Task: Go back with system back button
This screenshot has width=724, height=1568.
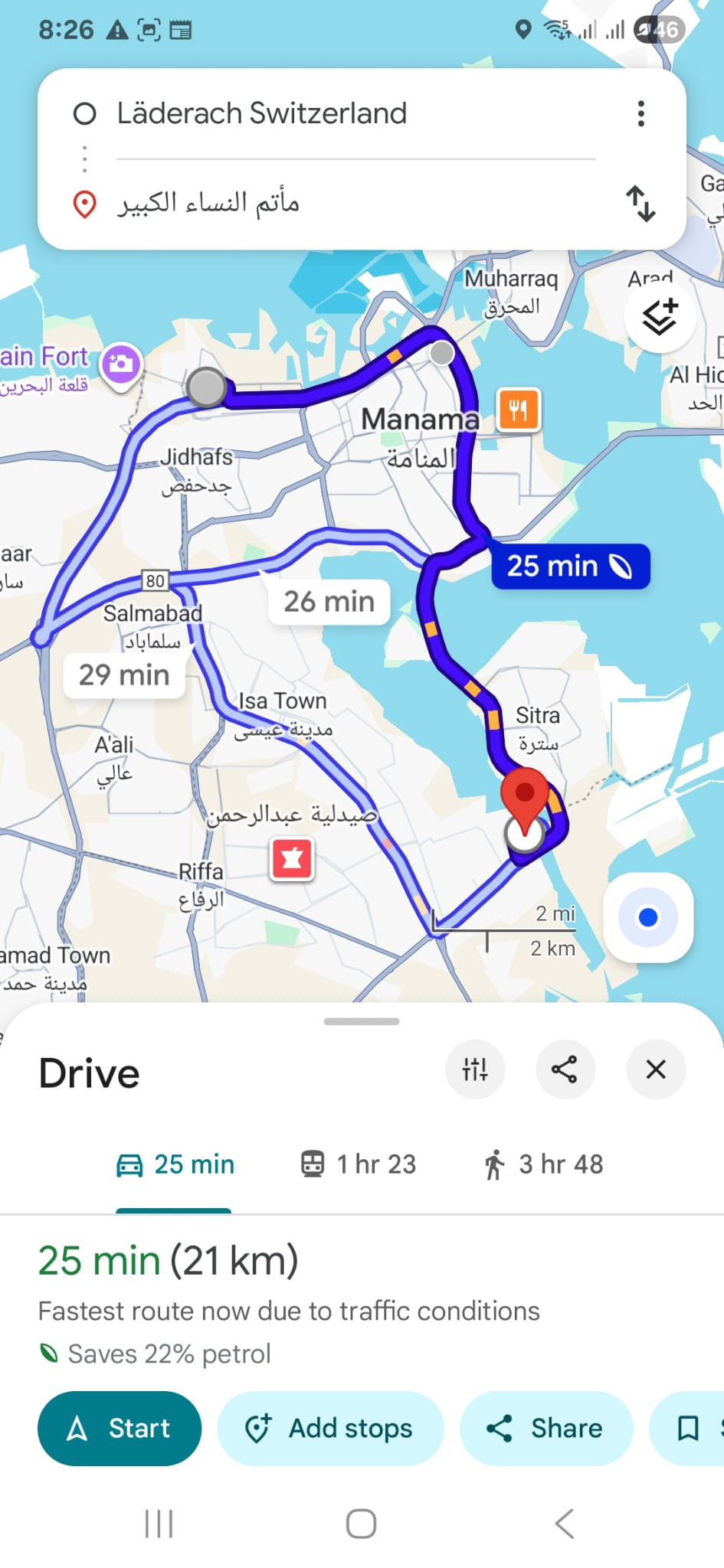Action: pyautogui.click(x=565, y=1524)
